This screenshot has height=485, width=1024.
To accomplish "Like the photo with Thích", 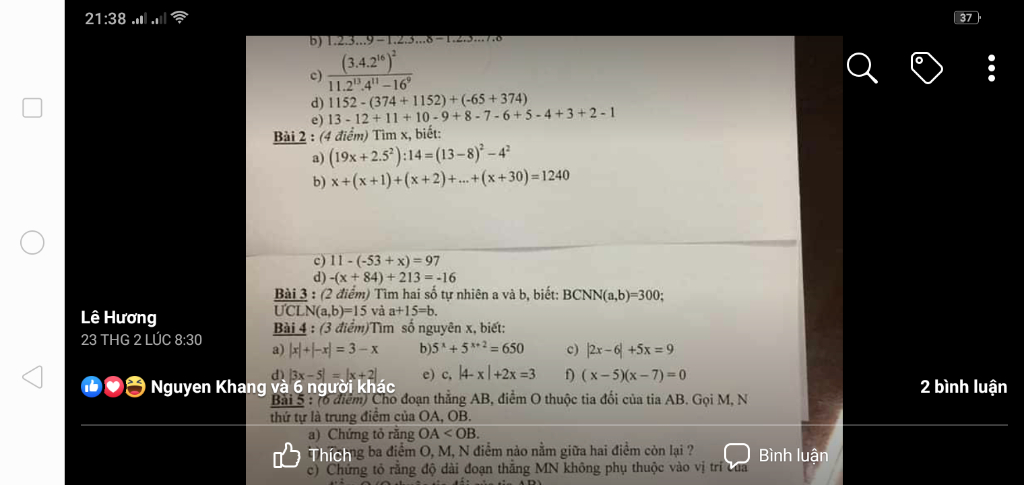I will click(313, 456).
